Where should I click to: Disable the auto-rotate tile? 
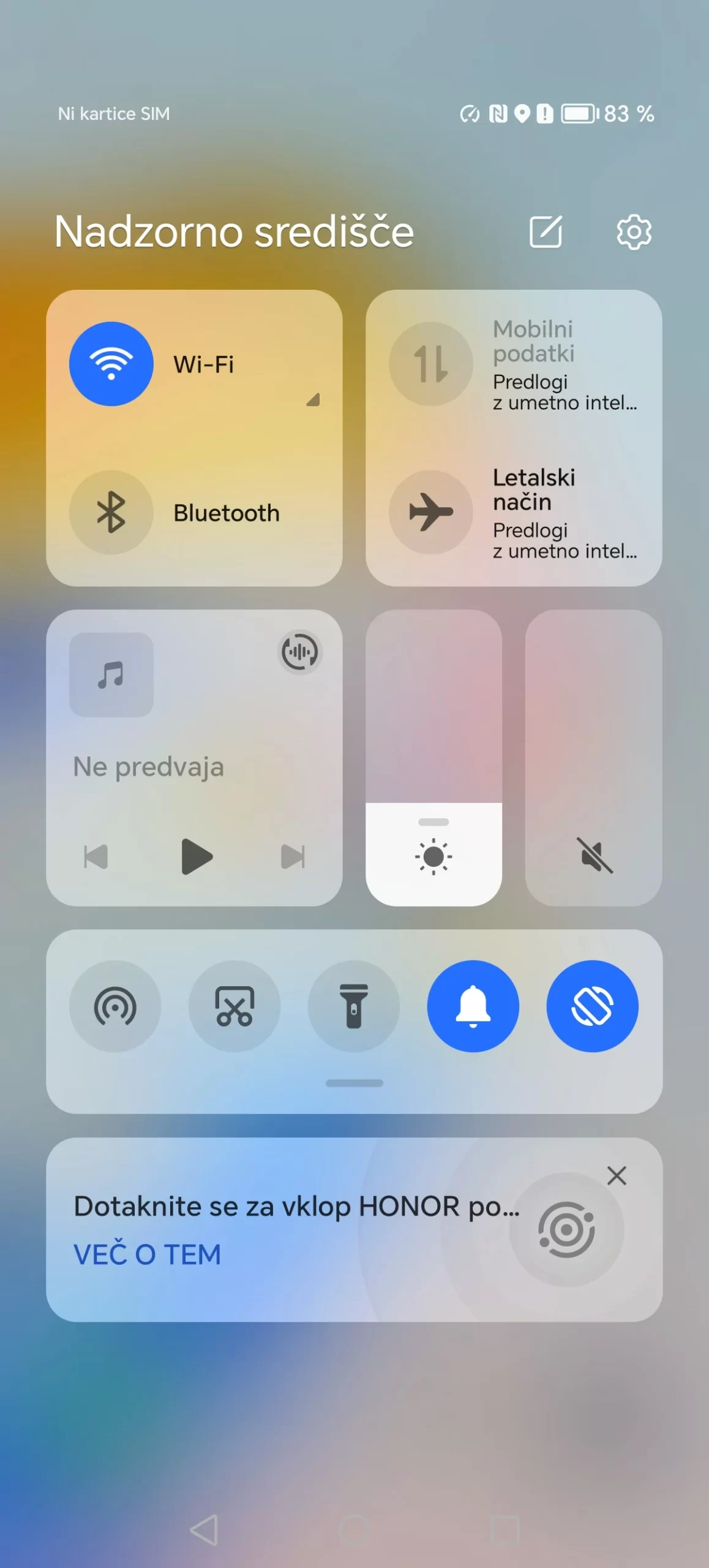tap(592, 1006)
